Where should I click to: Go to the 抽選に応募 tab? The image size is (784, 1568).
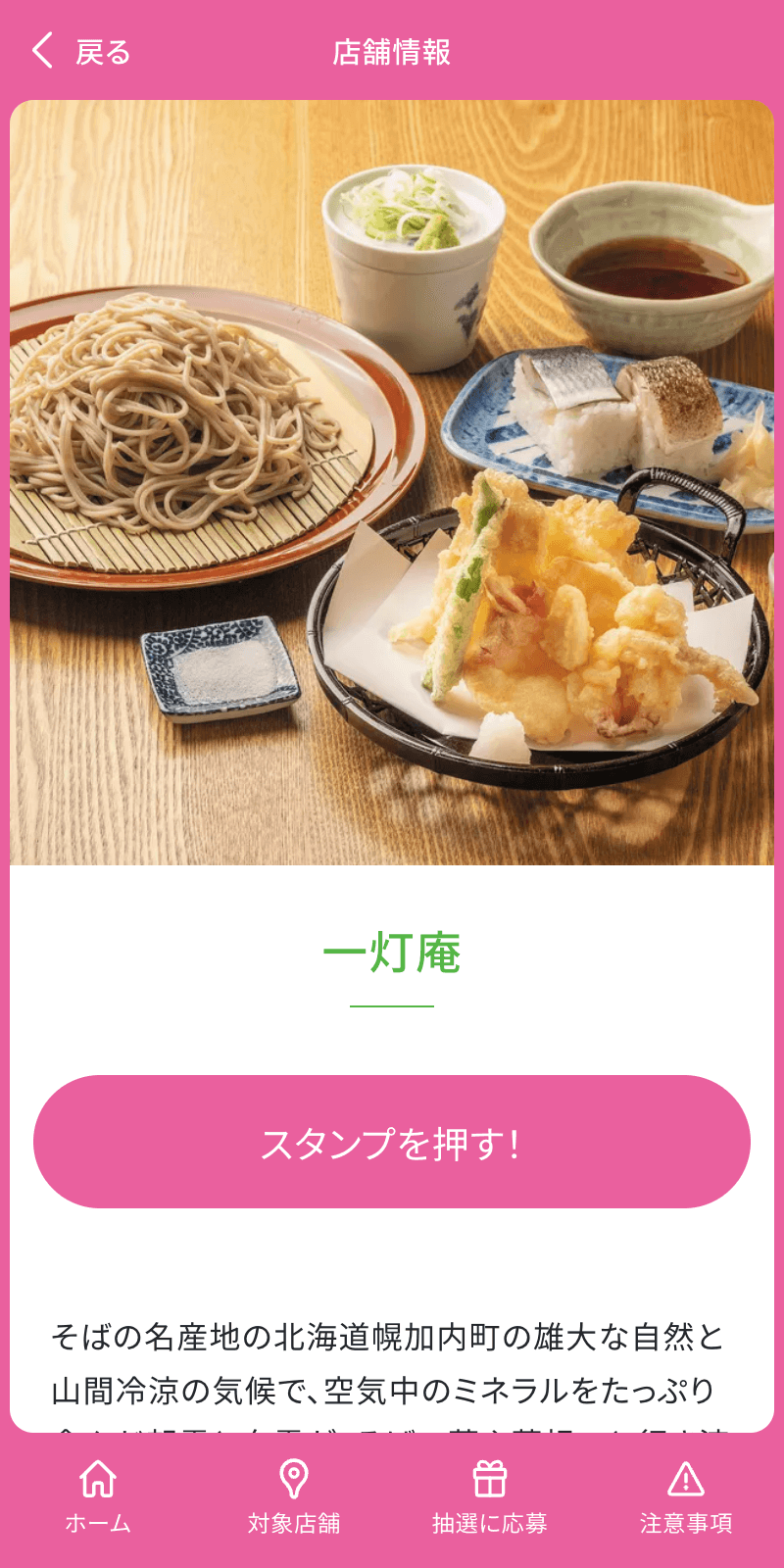point(490,1496)
